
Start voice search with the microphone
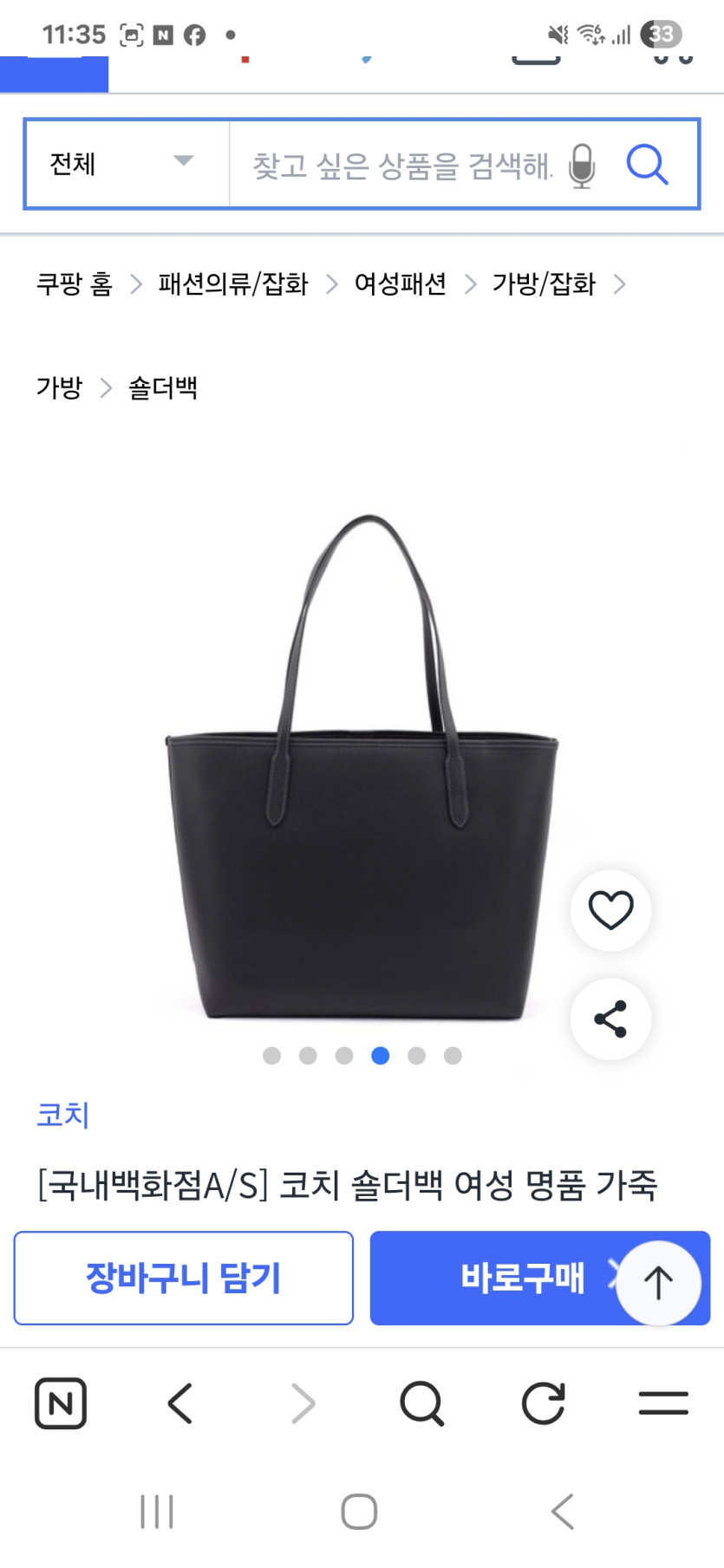tap(582, 165)
